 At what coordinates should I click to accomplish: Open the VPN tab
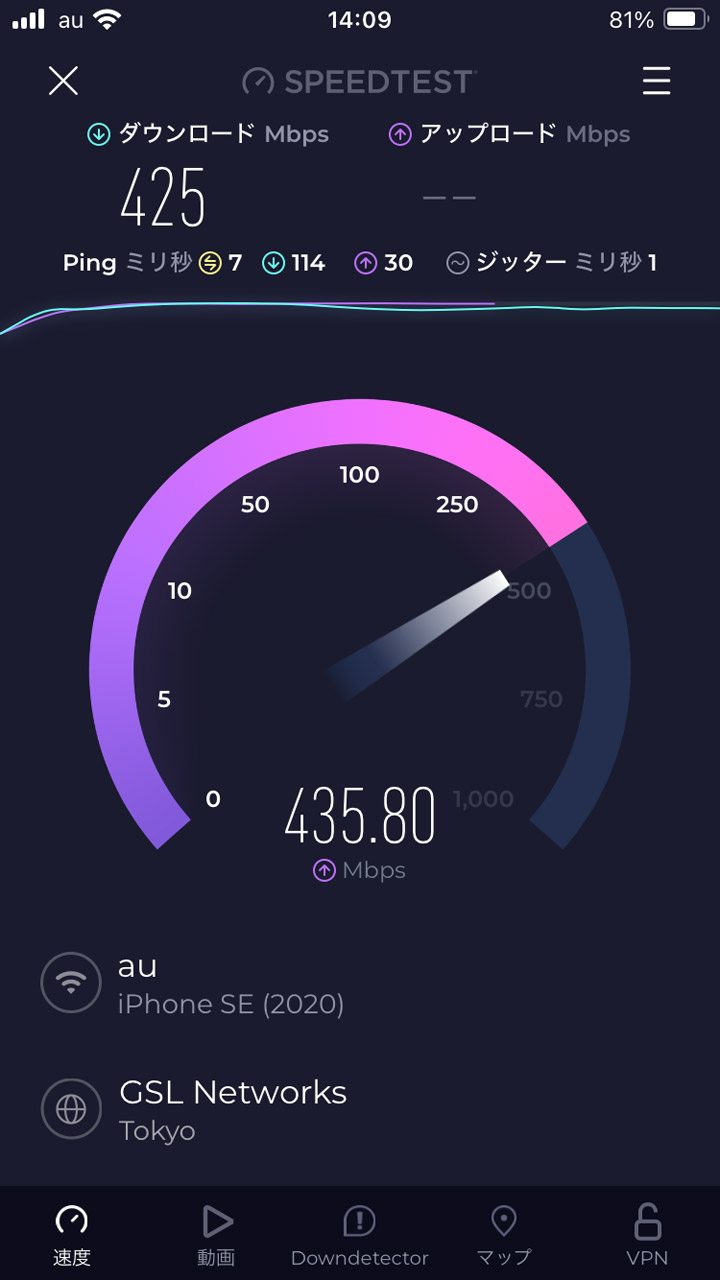(647, 1235)
